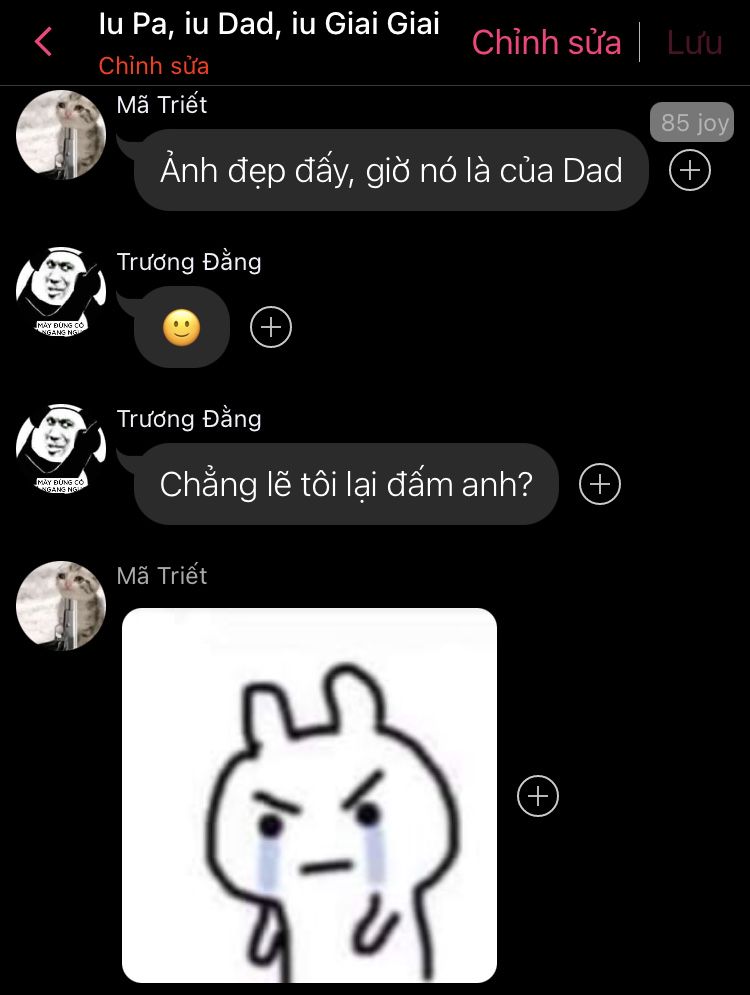The height and width of the screenshot is (995, 750).
Task: Save with the Lưu button
Action: coord(694,42)
